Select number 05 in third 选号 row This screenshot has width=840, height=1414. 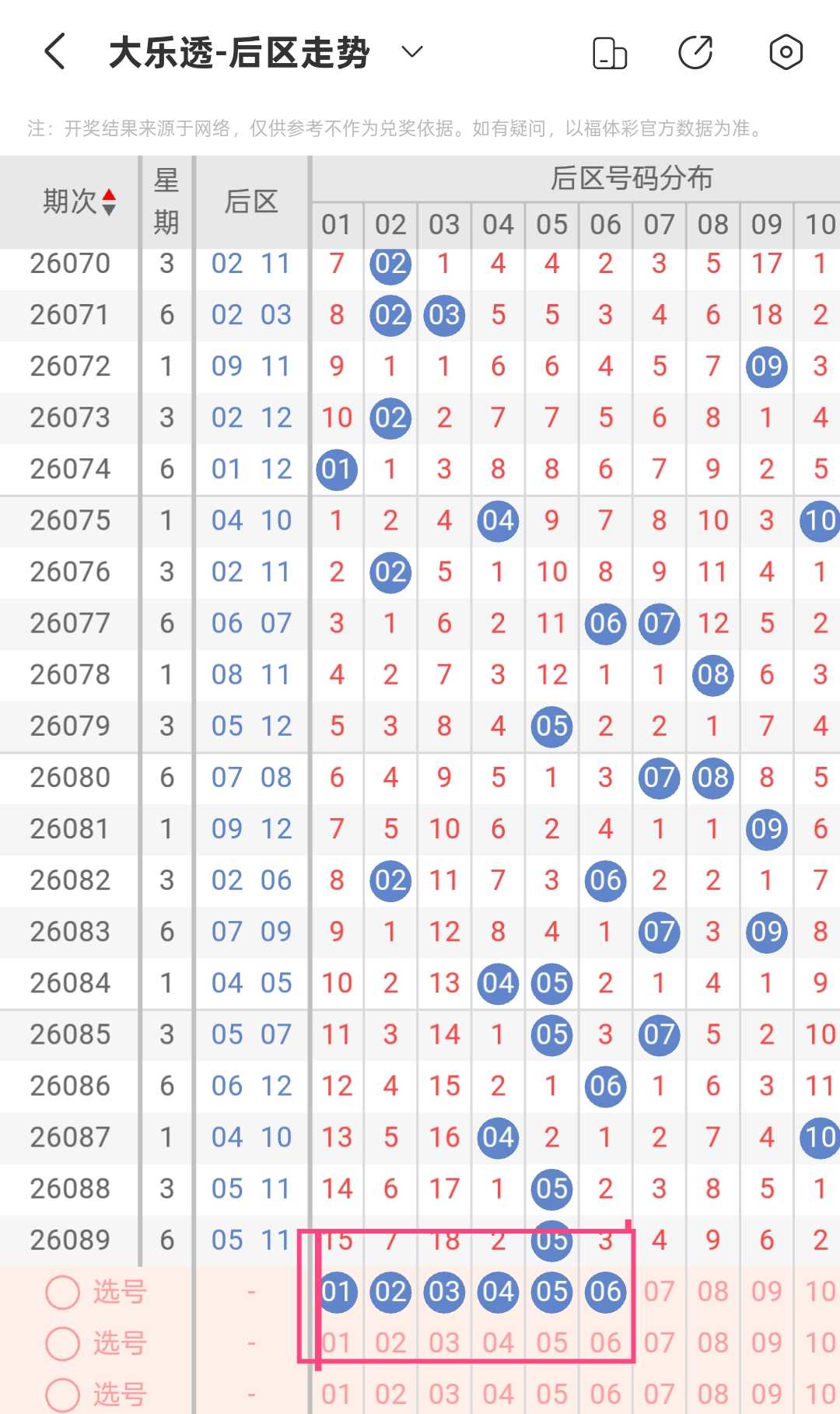[551, 1395]
